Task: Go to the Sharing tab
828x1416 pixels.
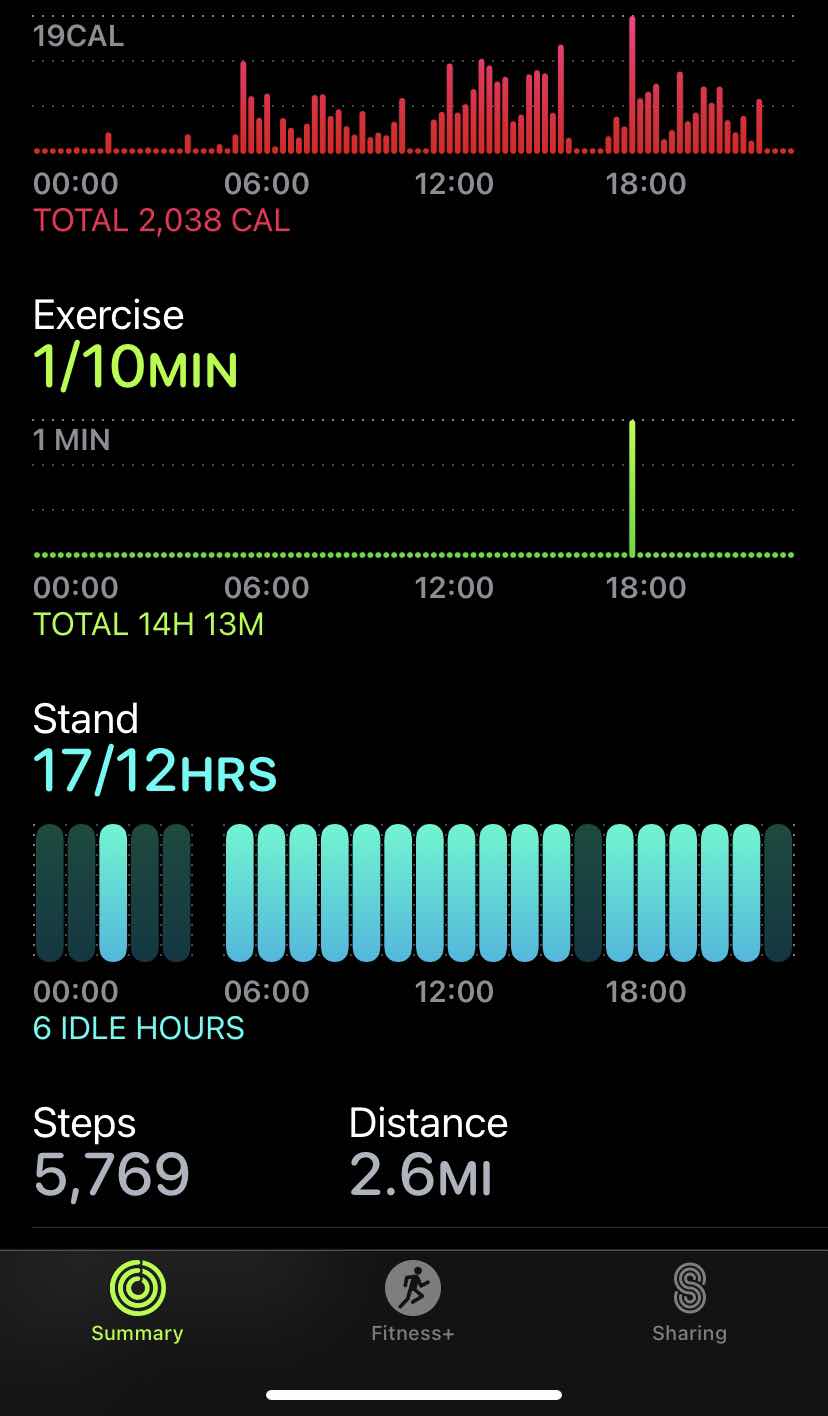Action: click(x=689, y=1301)
